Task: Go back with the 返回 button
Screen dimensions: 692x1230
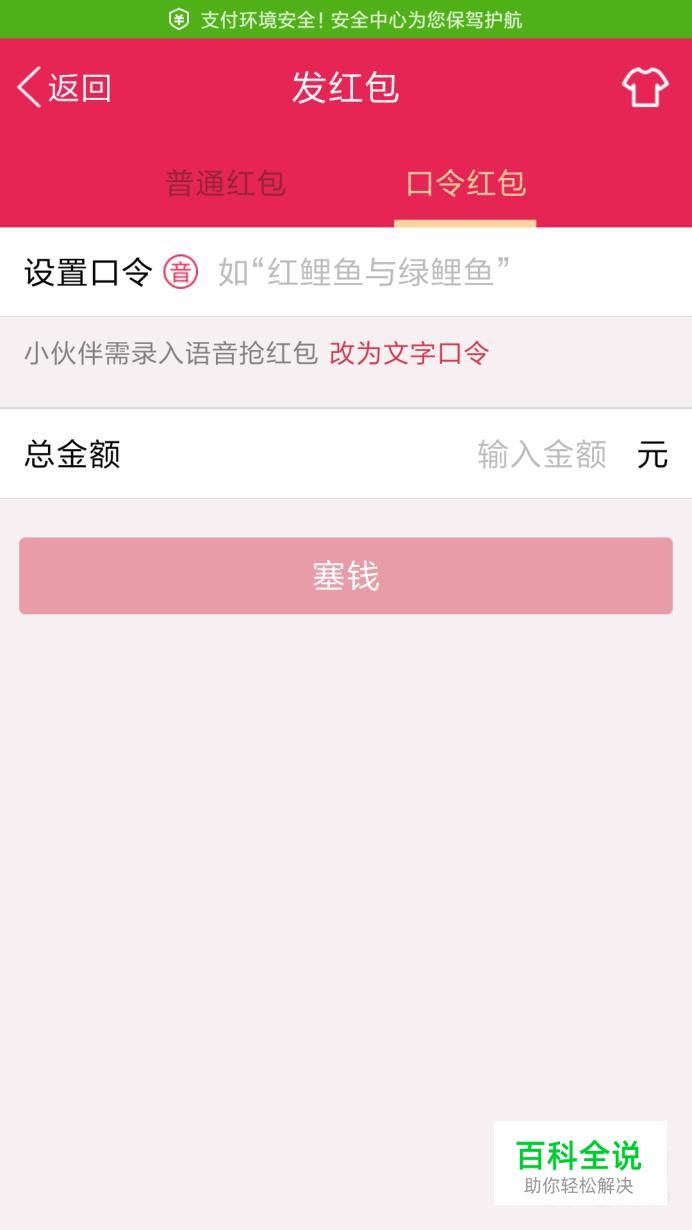Action: tap(64, 88)
